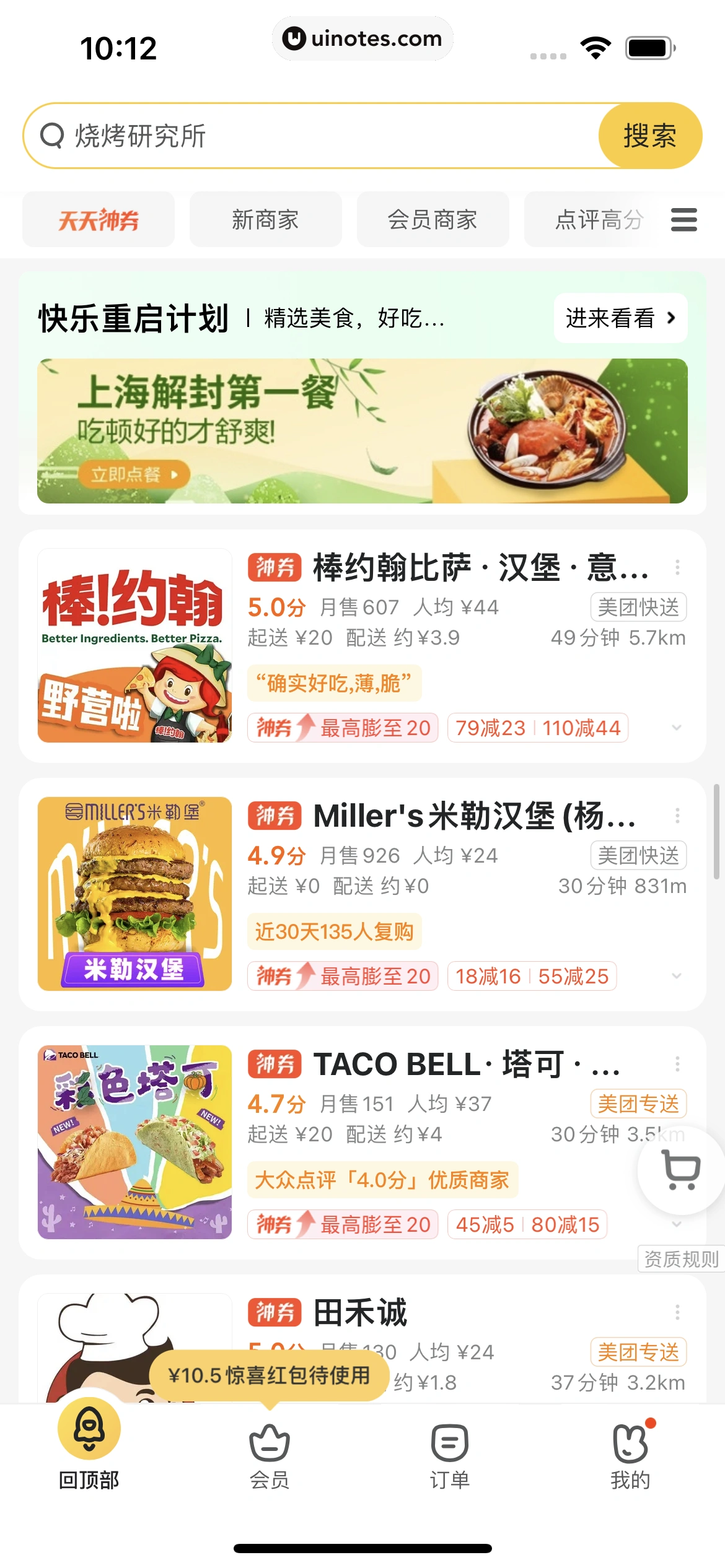Viewport: 725px width, 1568px height.
Task: Tap the 立即点餐 button on the banner
Action: [132, 474]
